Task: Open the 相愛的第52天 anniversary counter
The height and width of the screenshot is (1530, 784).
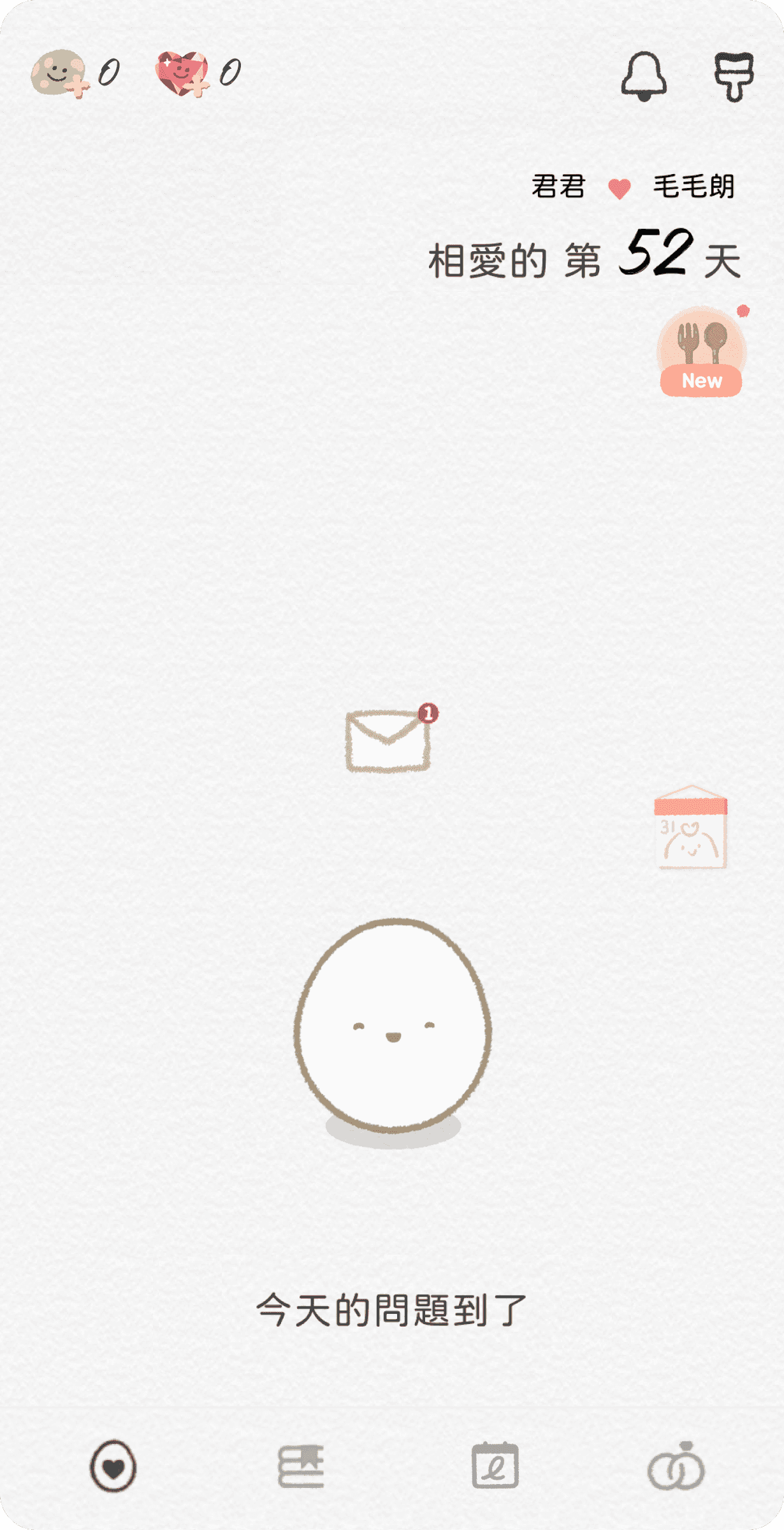Action: tap(584, 255)
